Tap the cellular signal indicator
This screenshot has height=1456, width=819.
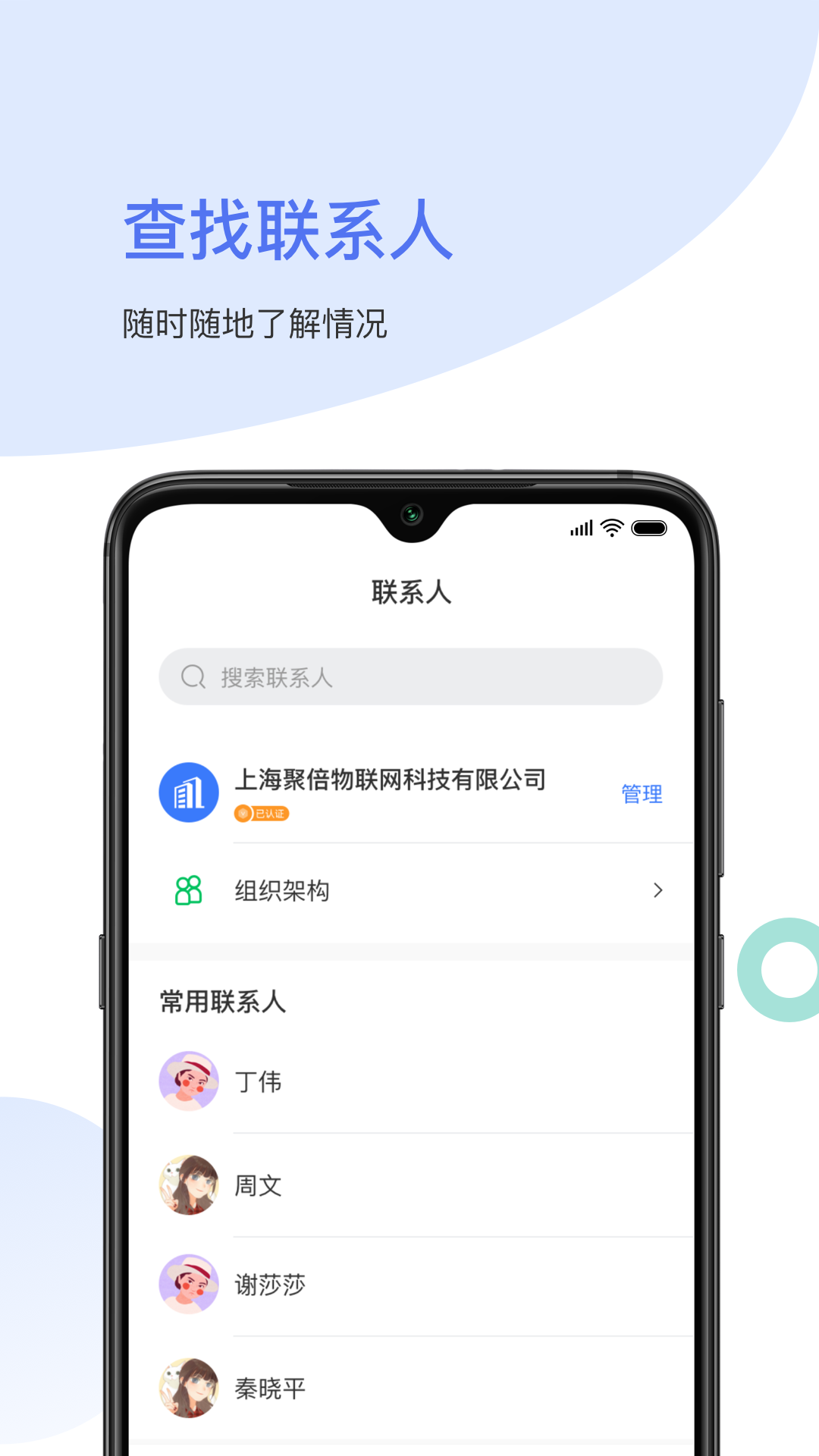coord(581,528)
